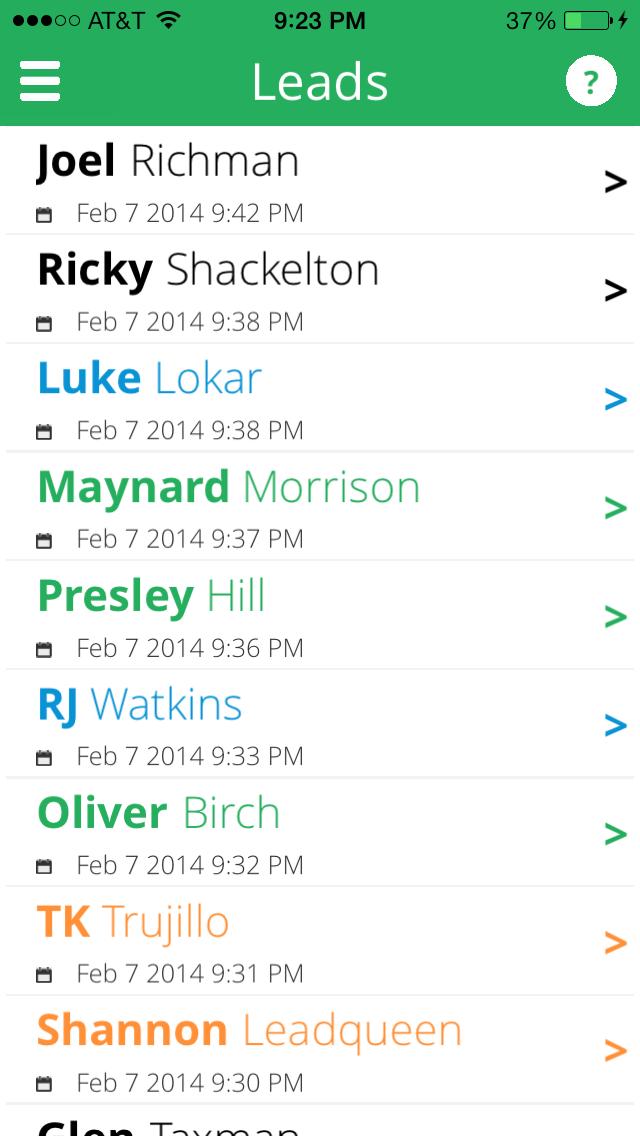
Task: Select the Luke Lokar lead
Action: [x=320, y=399]
